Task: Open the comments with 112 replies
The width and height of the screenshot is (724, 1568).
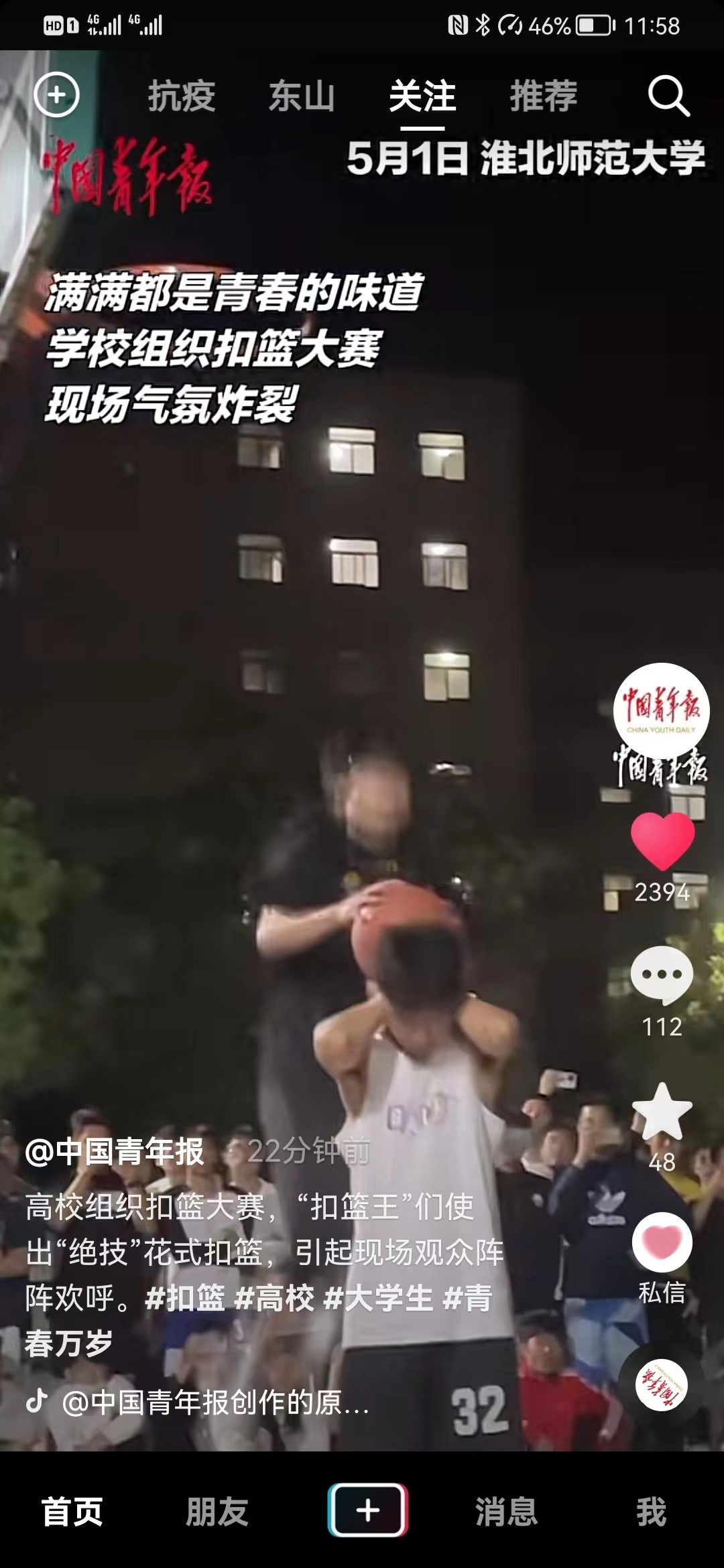Action: 662,976
